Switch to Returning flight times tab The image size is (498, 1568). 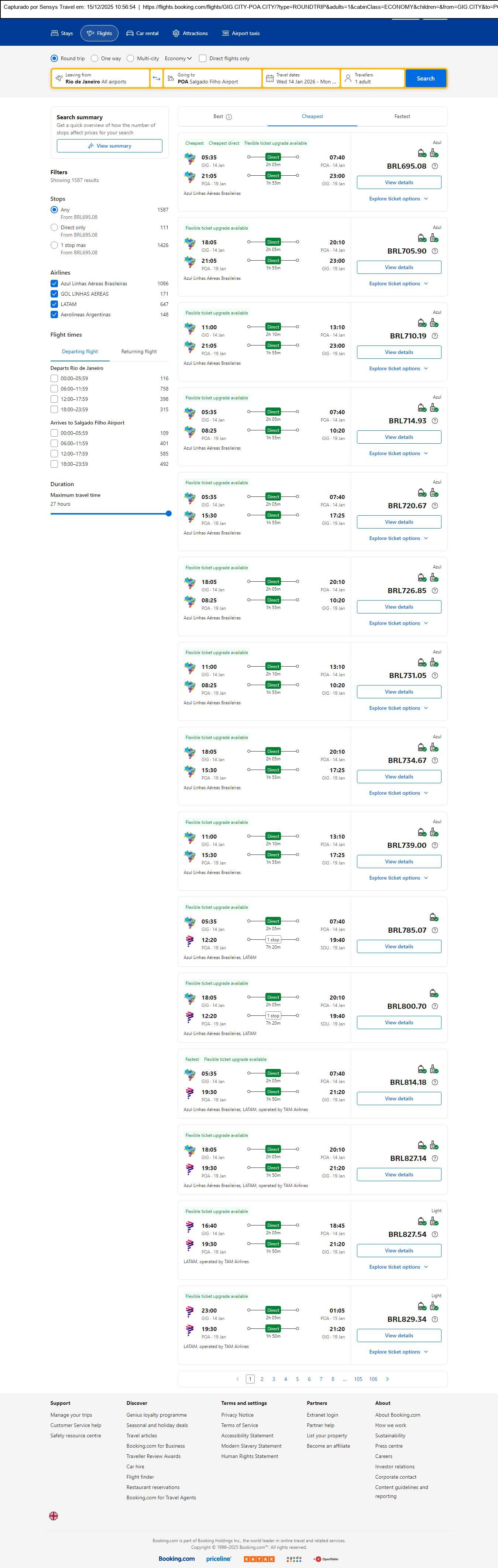[139, 352]
